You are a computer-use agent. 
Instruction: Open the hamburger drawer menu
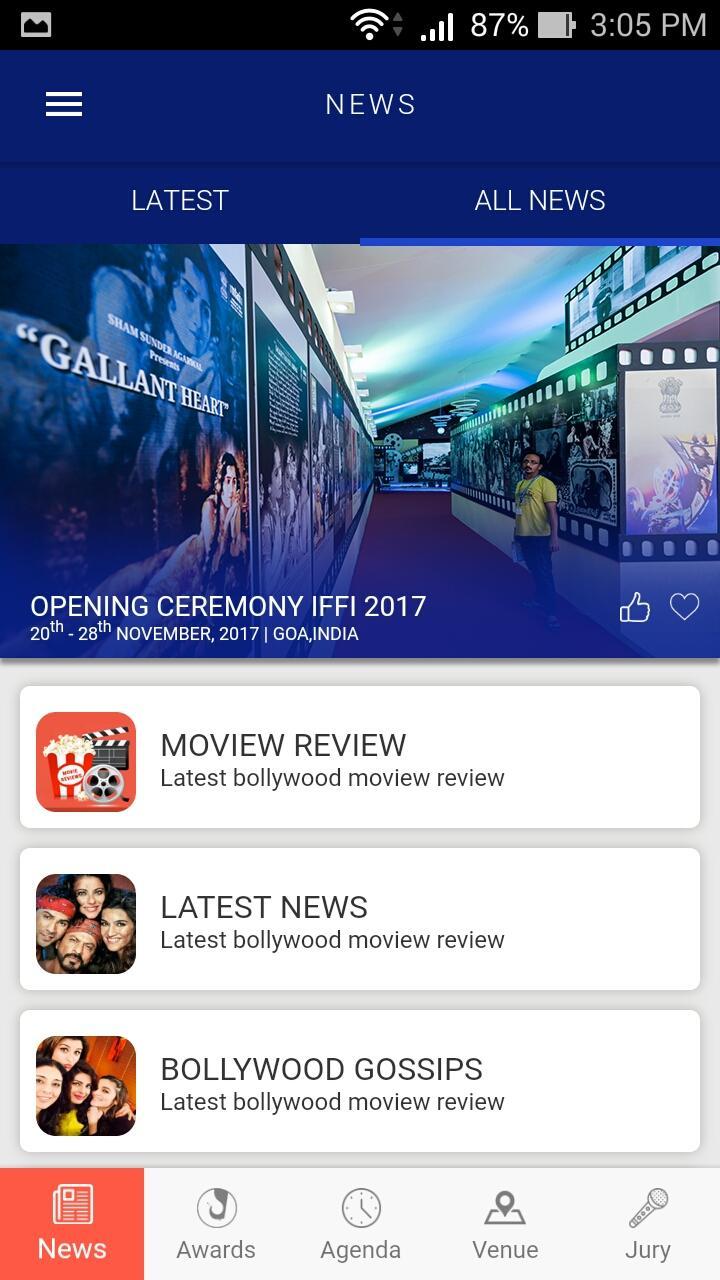(64, 104)
